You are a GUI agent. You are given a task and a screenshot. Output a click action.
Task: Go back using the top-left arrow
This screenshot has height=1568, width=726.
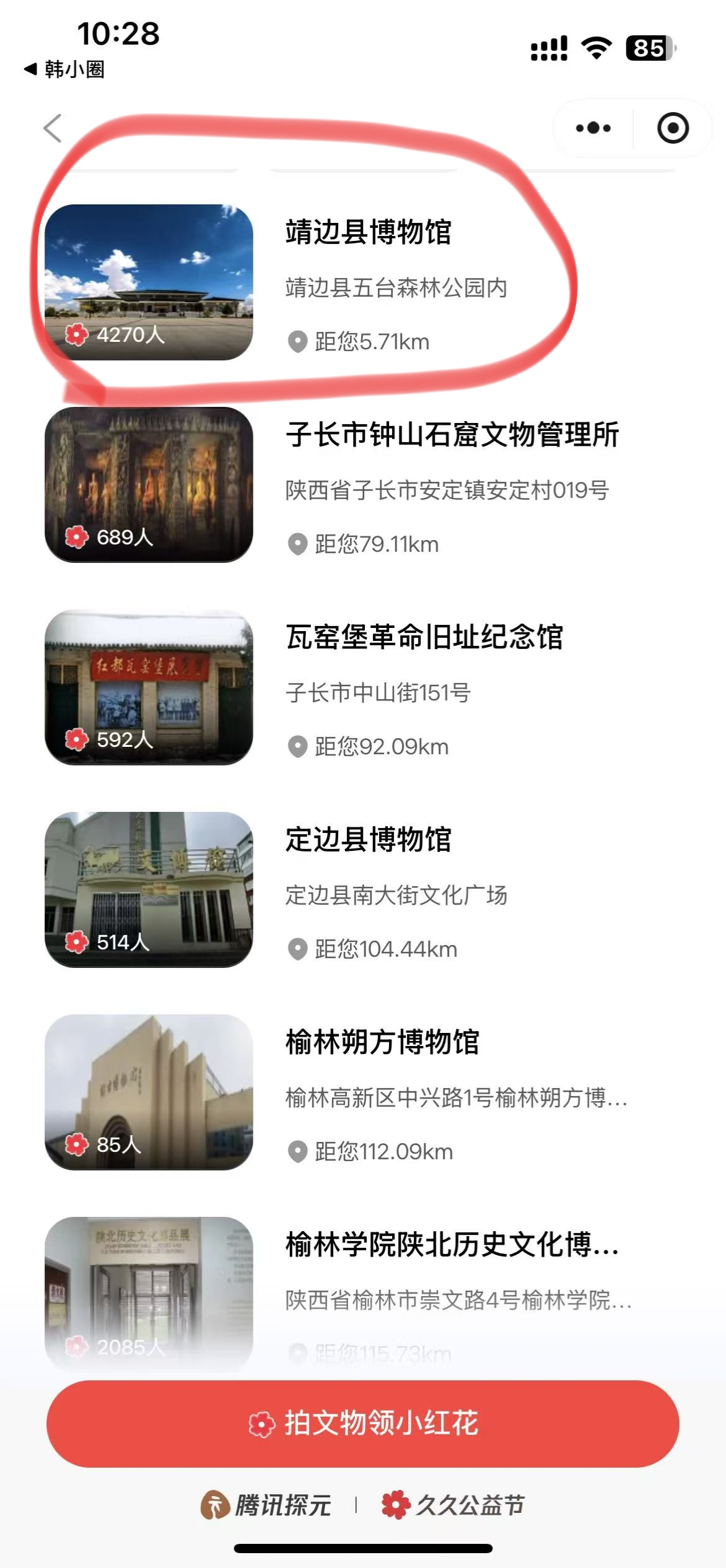(x=53, y=128)
